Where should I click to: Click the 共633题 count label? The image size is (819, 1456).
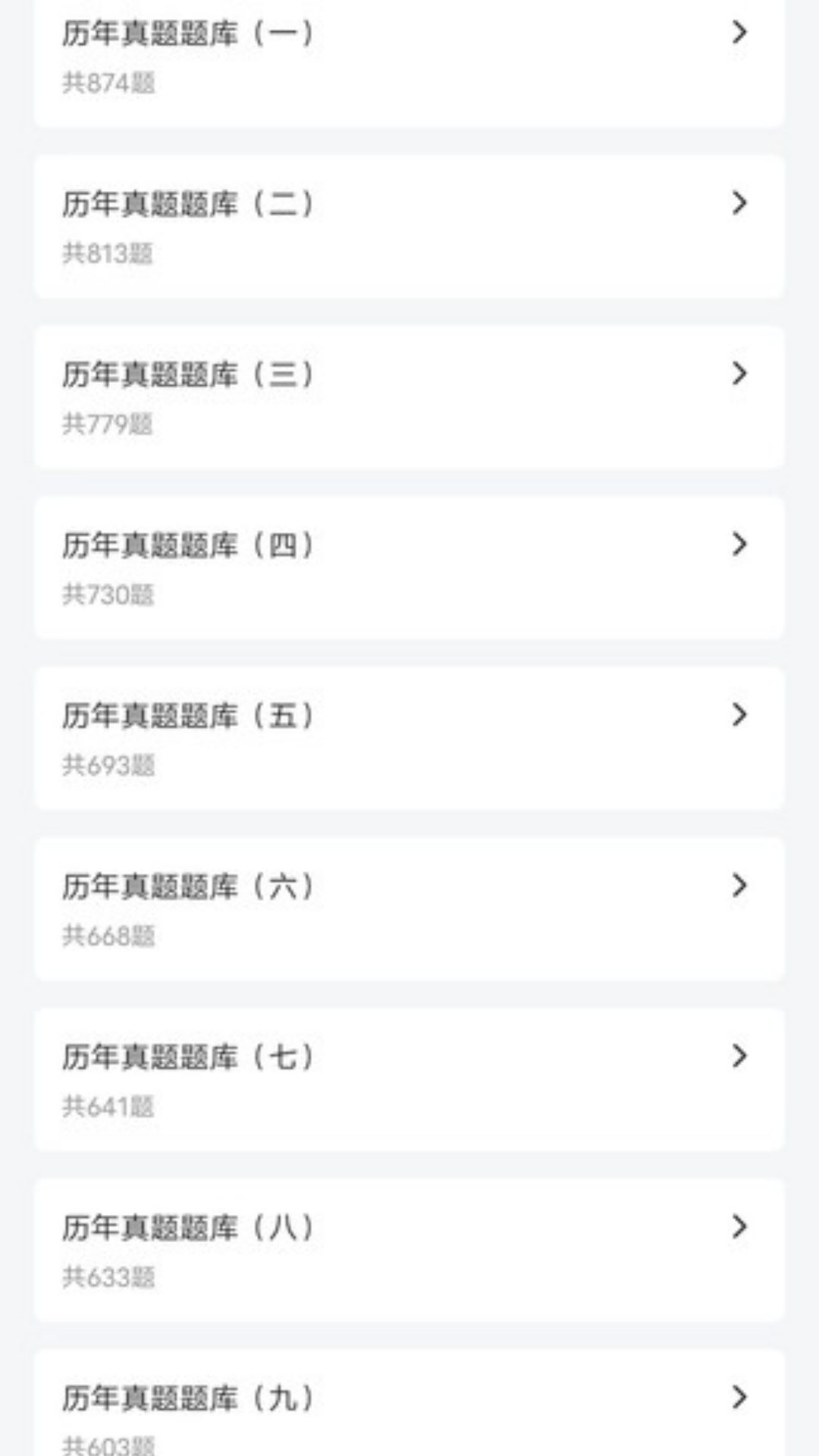(x=108, y=1277)
